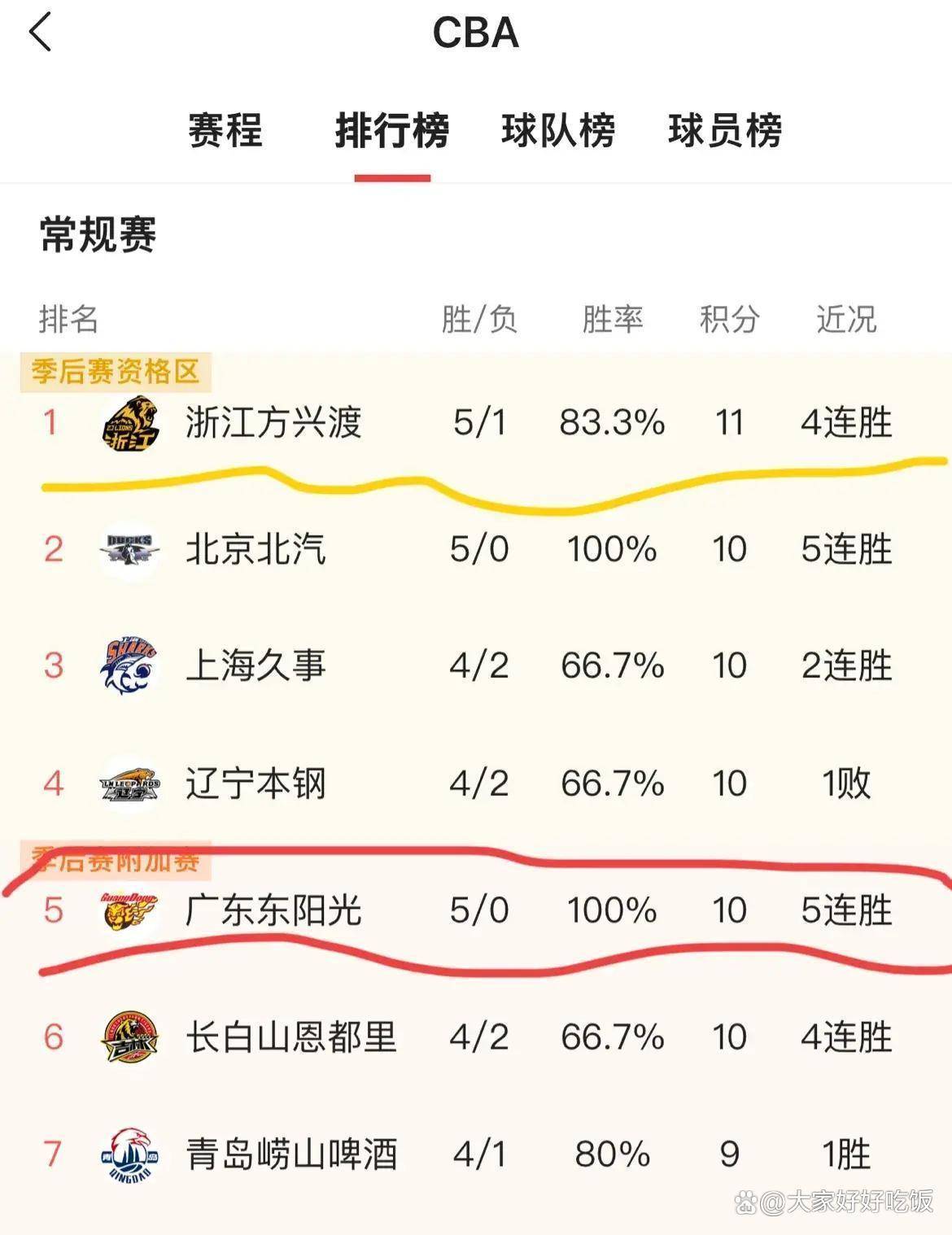The height and width of the screenshot is (1235, 952).
Task: Open the 辽宁本钢 team row
Action: (x=255, y=783)
